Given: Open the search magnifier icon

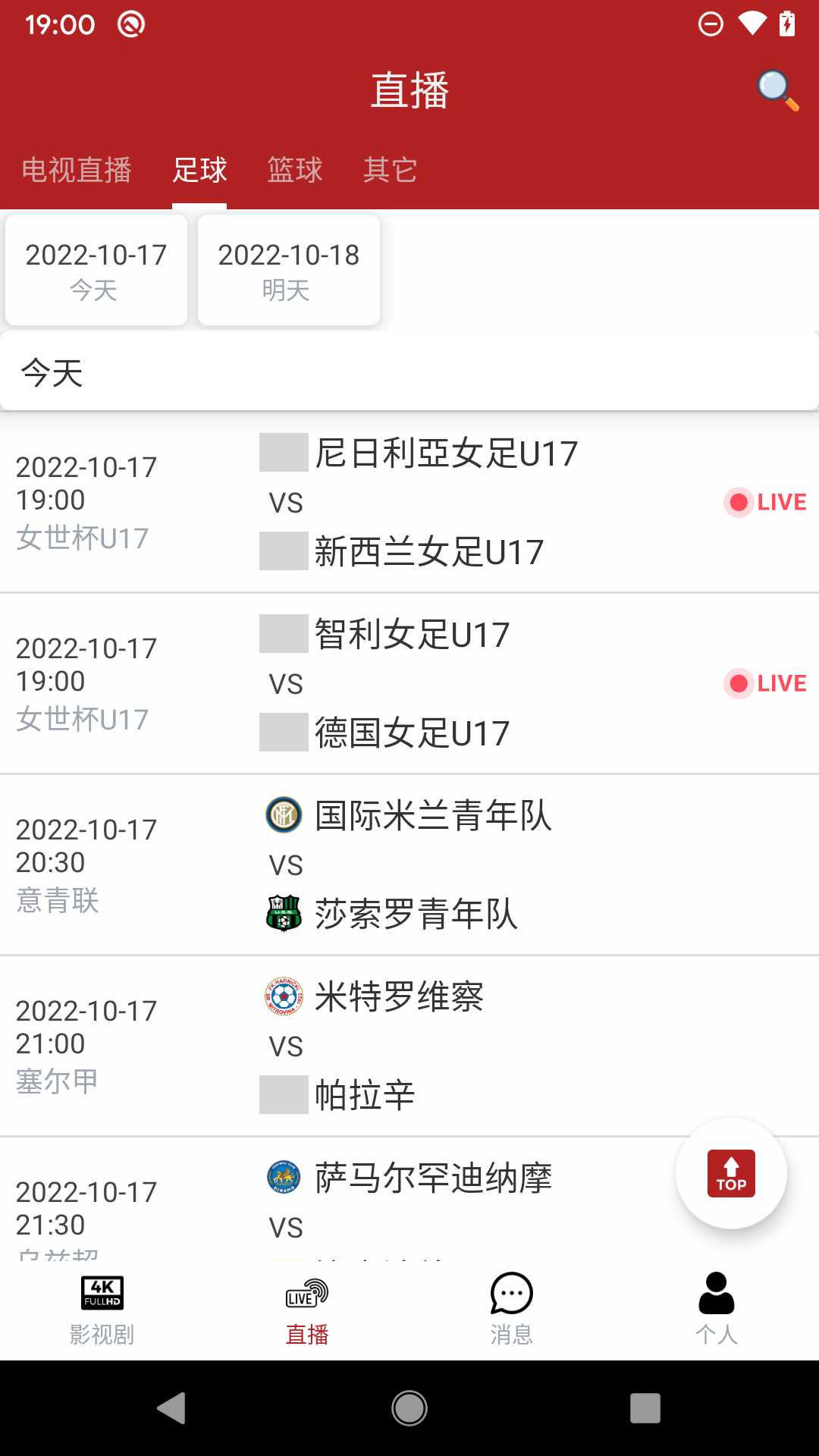Looking at the screenshot, I should pyautogui.click(x=778, y=90).
